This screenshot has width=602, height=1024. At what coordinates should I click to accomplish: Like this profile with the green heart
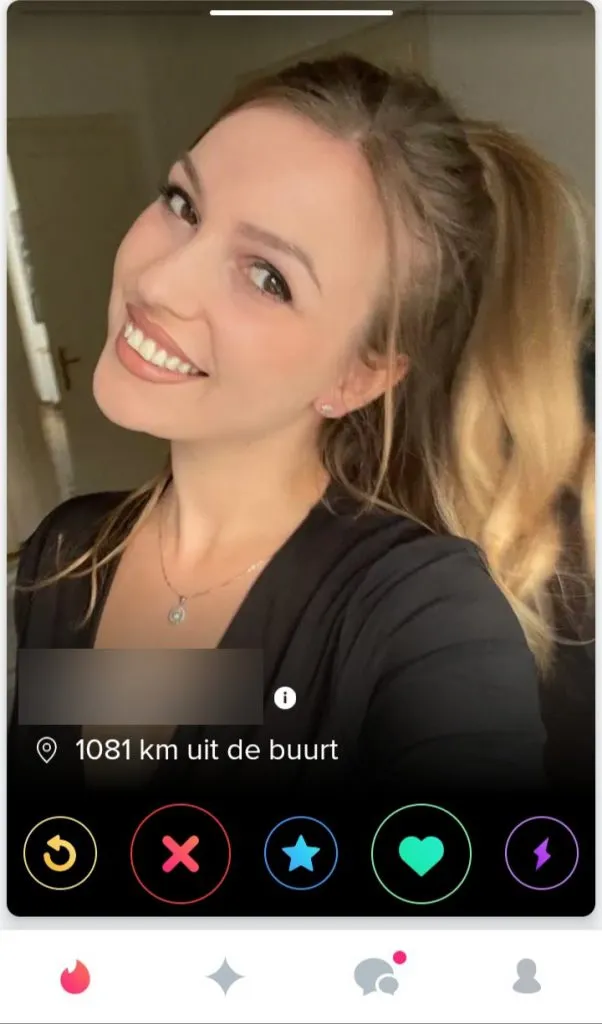point(421,854)
